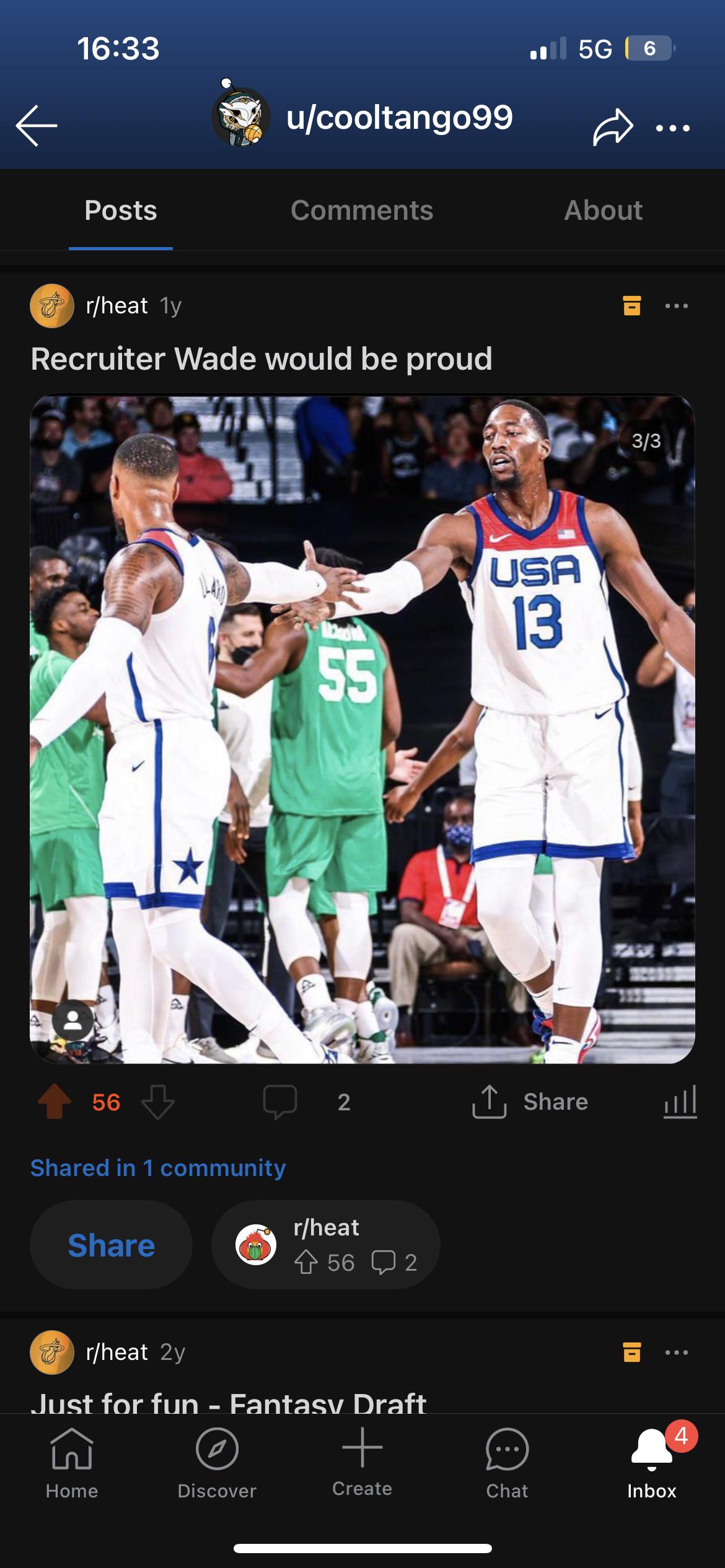
Task: Open the Inbox tab
Action: point(651,1464)
